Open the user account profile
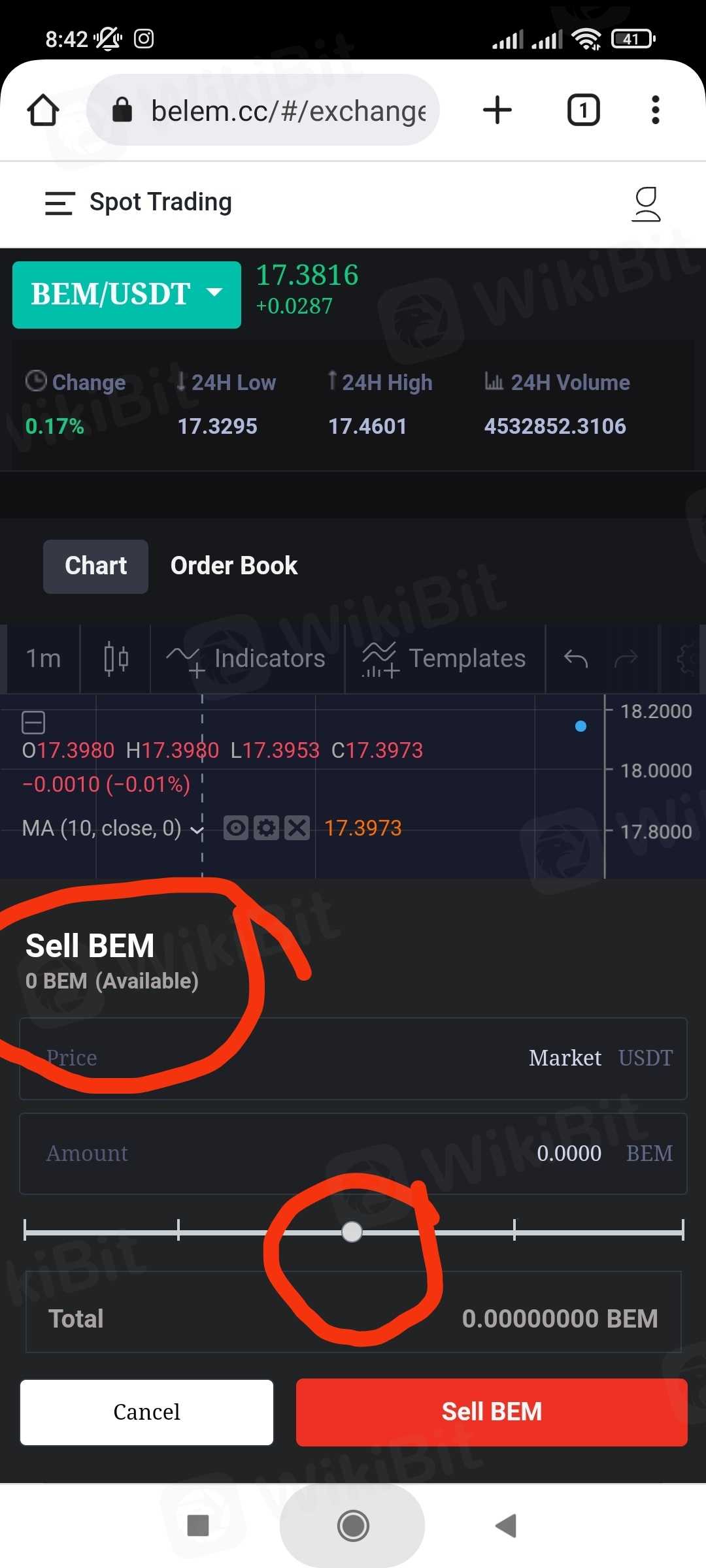Screen dimensions: 706x1568 click(646, 204)
